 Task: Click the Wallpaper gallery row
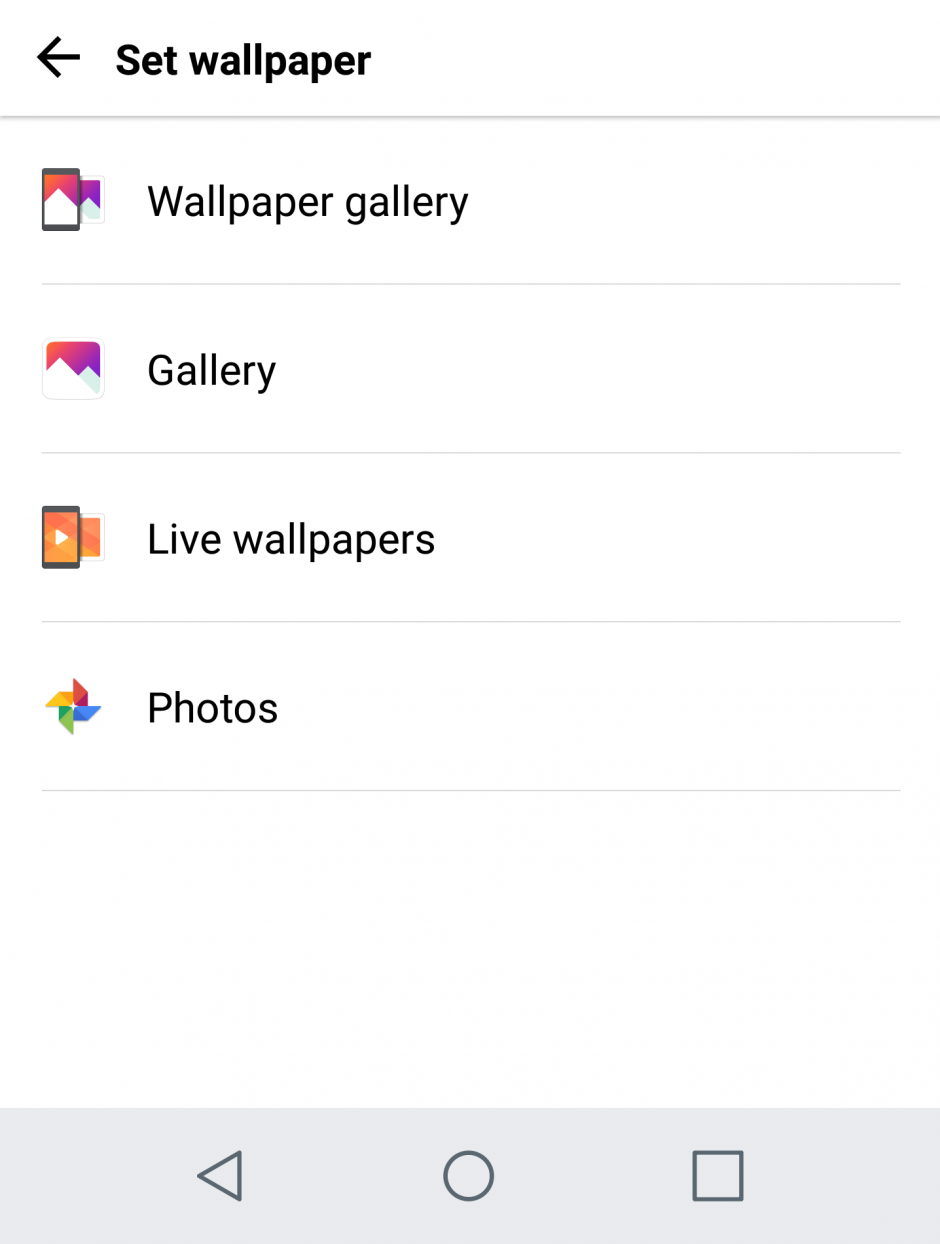[x=470, y=200]
